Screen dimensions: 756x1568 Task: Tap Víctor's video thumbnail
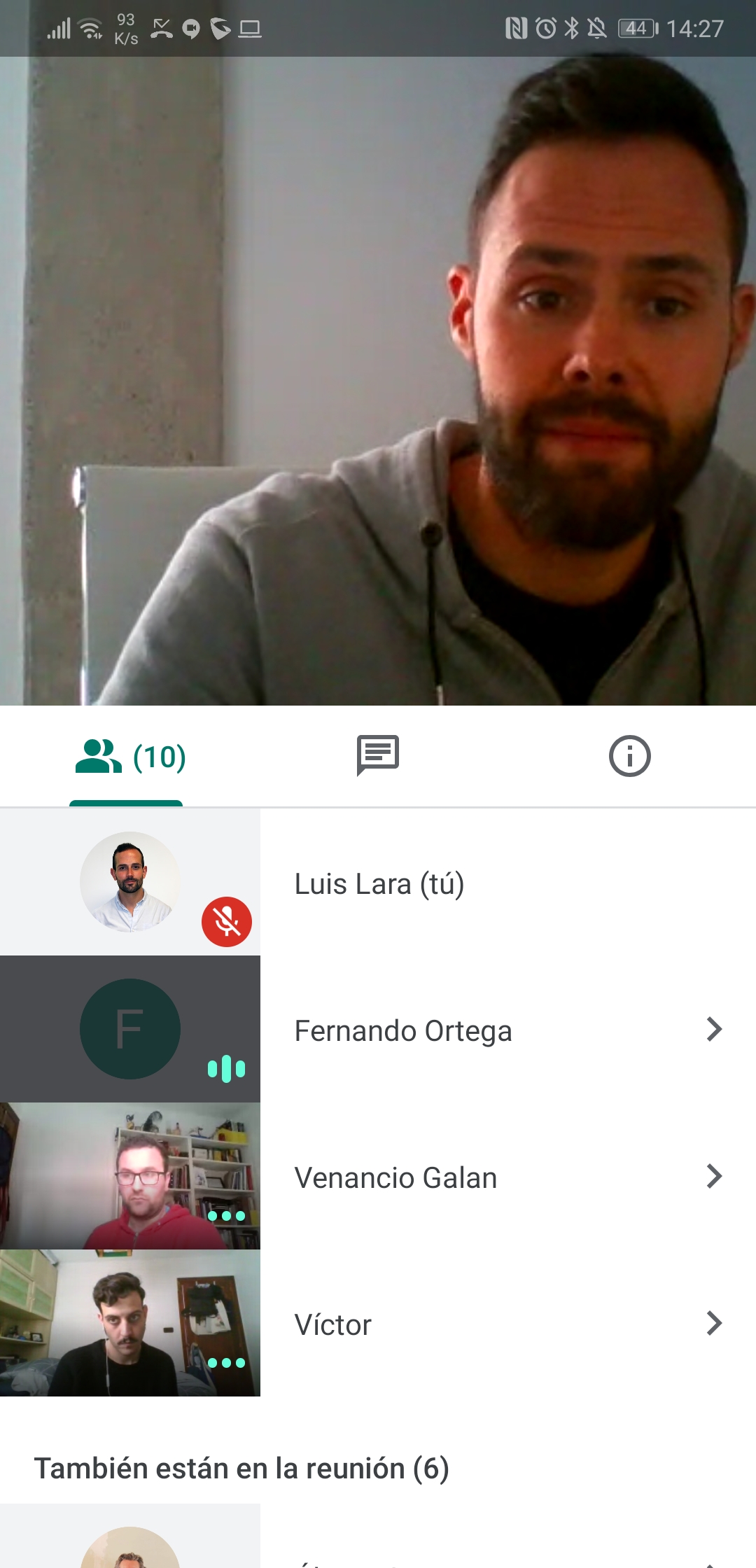130,1323
